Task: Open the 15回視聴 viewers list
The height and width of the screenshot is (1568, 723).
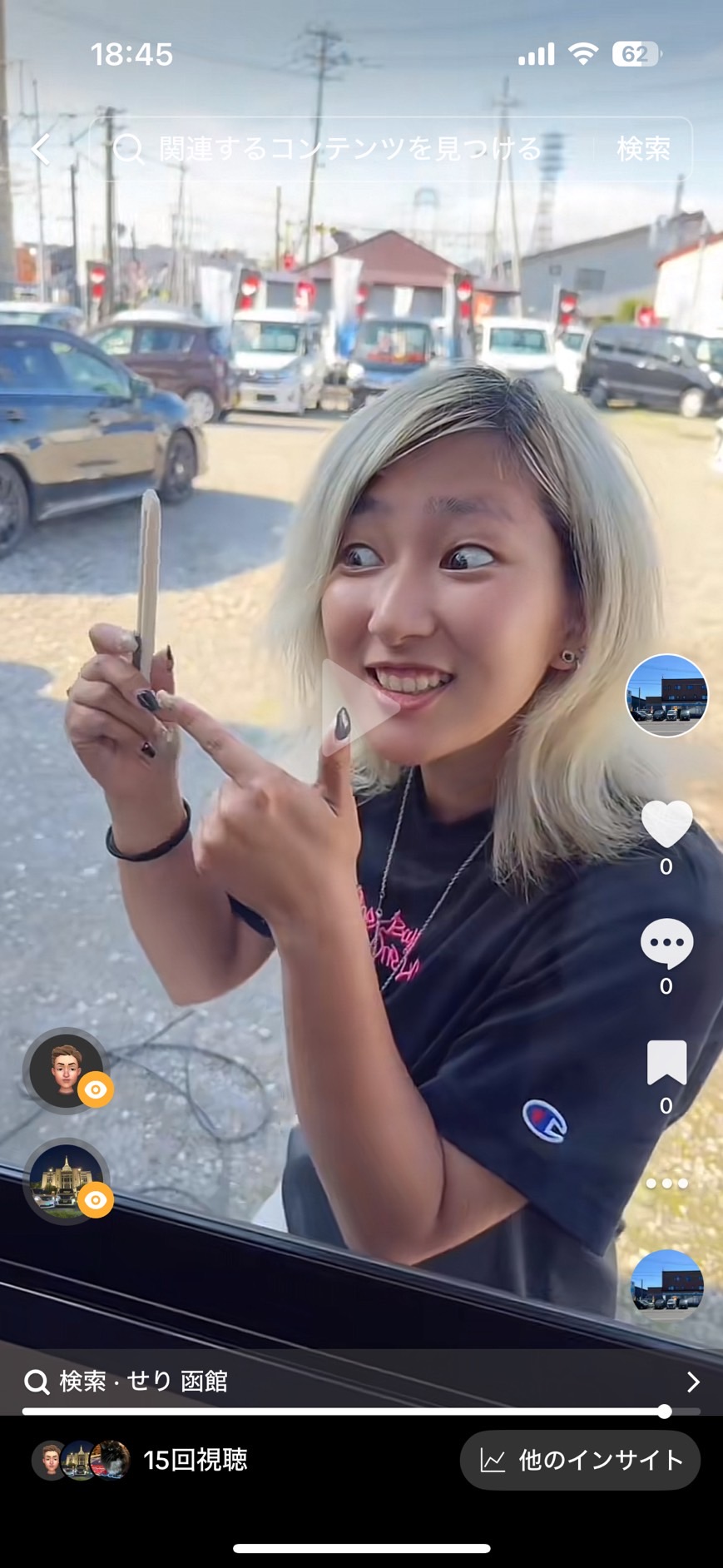Action: (141, 1460)
